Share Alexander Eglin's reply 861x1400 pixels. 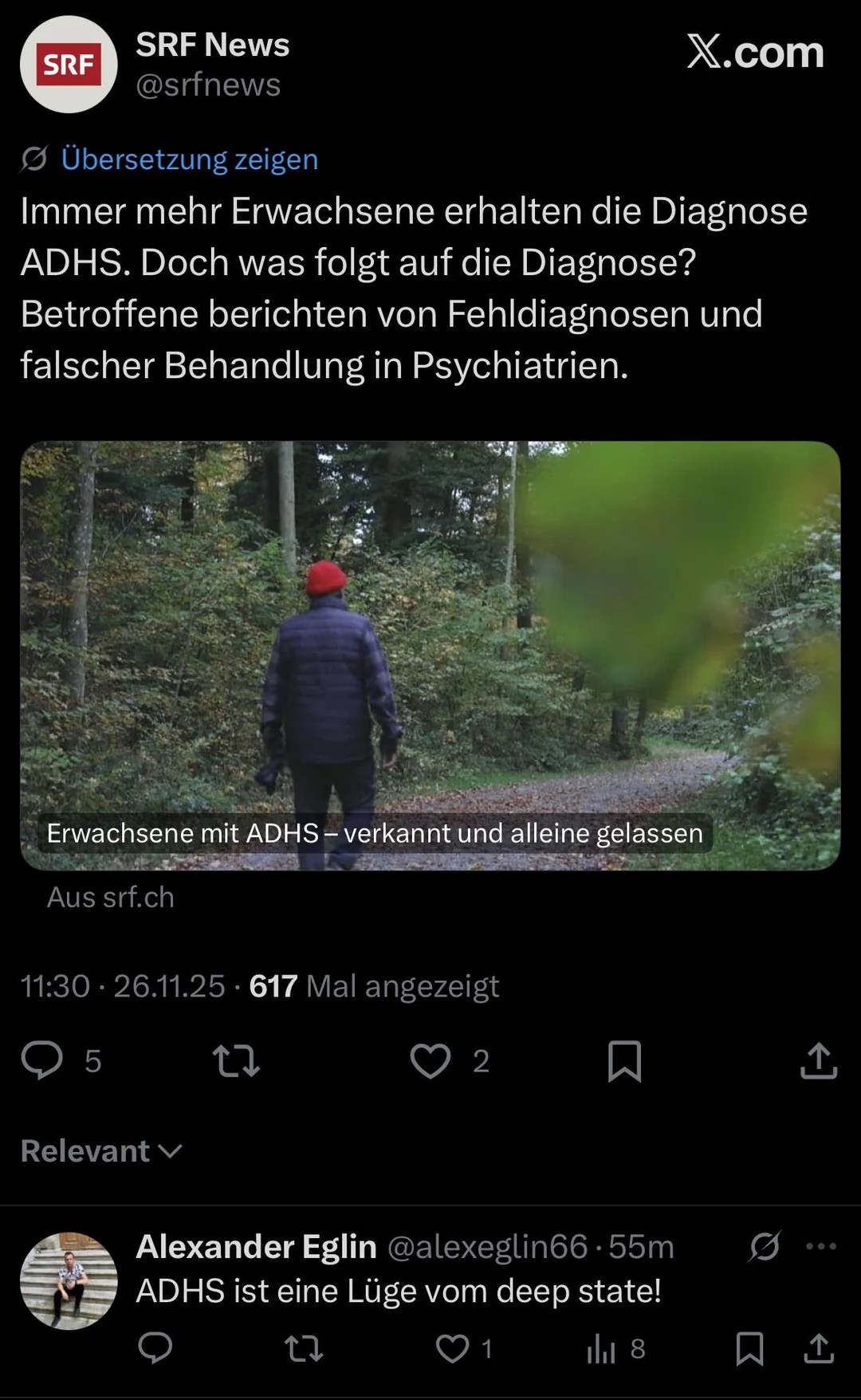[x=819, y=1348]
